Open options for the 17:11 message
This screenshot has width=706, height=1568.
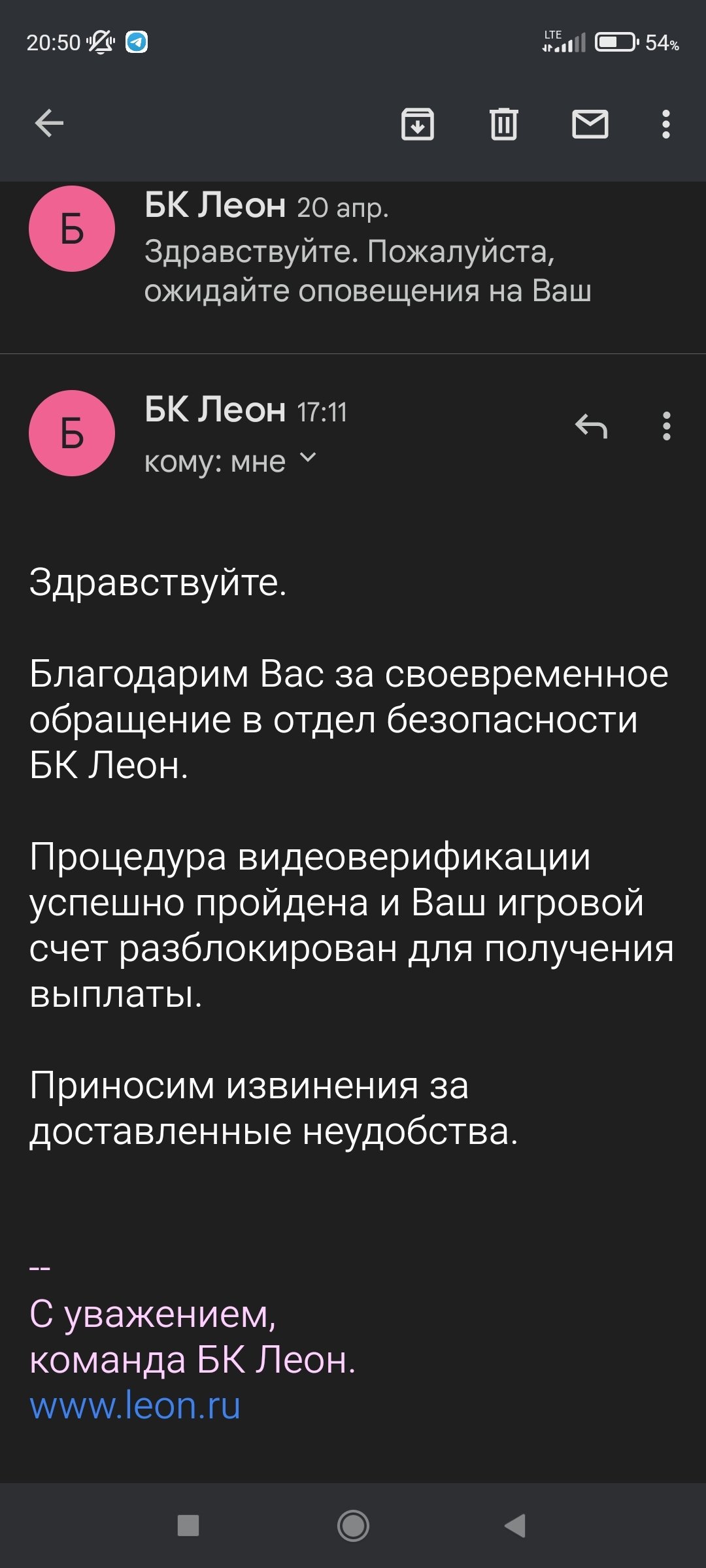coord(666,427)
